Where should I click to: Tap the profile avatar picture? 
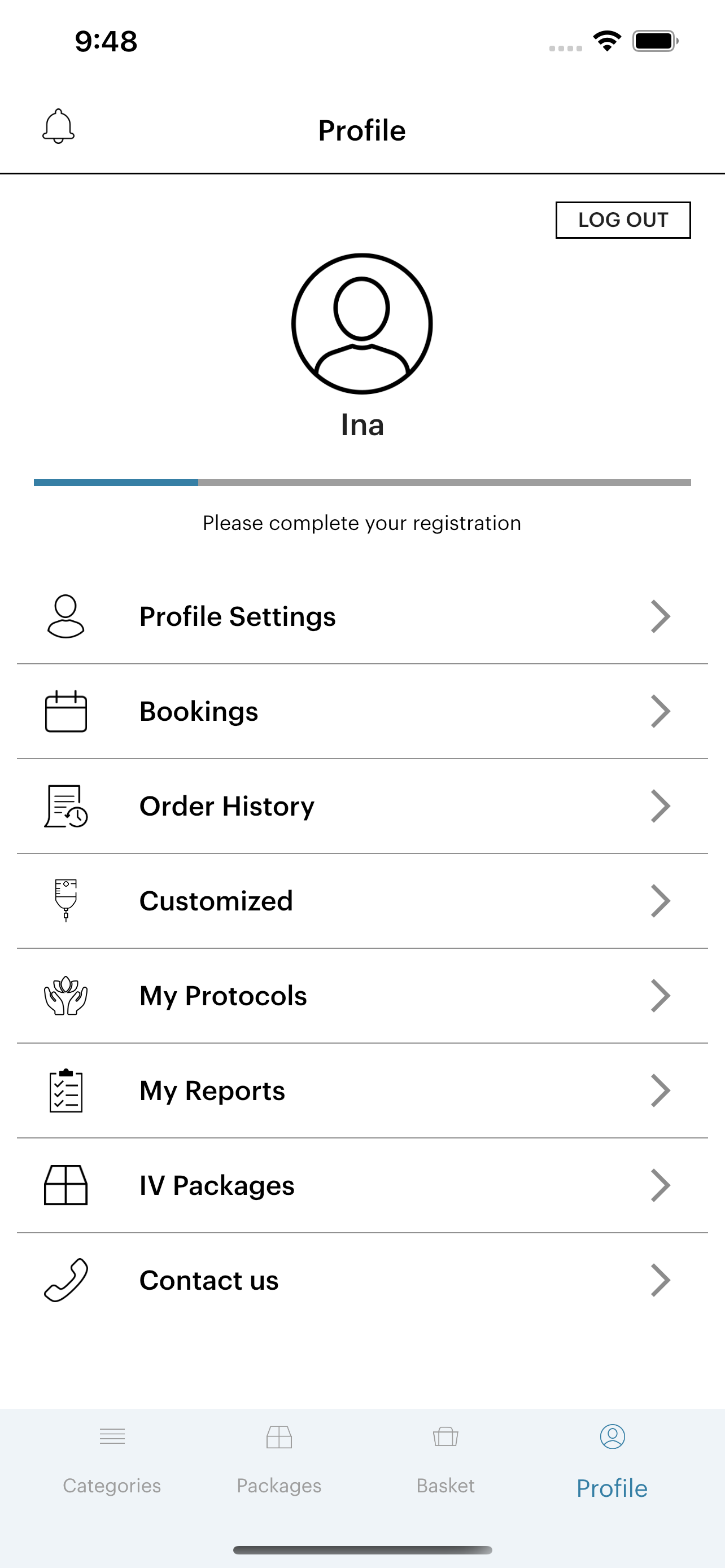[x=362, y=324]
